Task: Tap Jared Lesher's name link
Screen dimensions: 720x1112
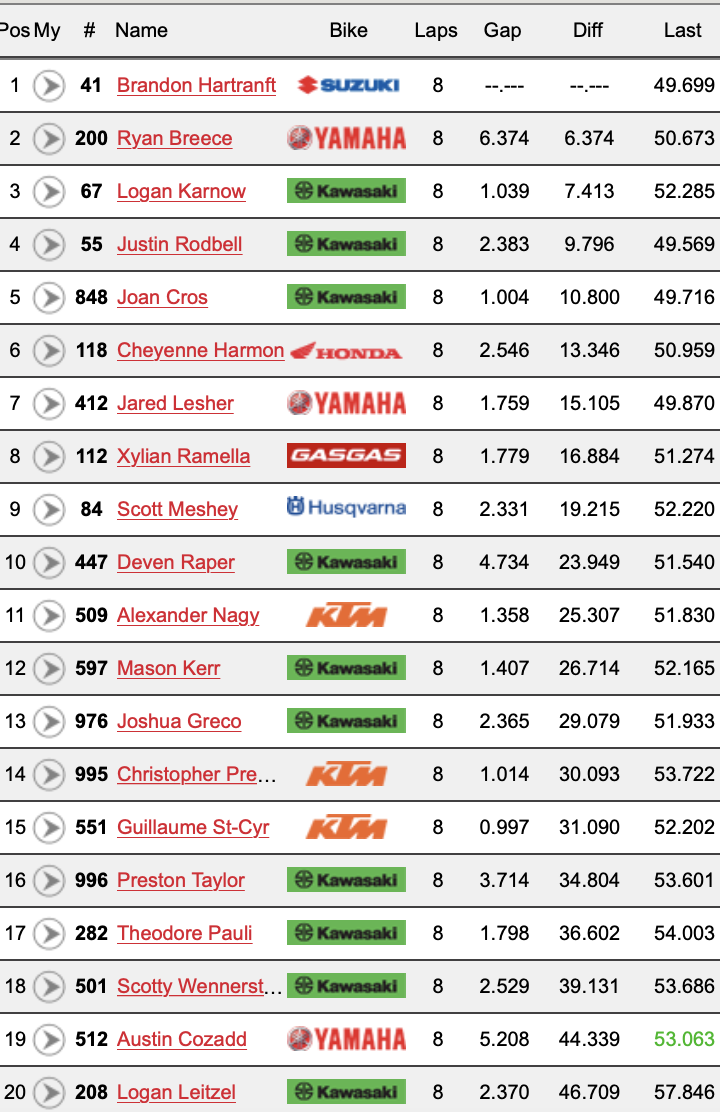Action: coord(175,403)
